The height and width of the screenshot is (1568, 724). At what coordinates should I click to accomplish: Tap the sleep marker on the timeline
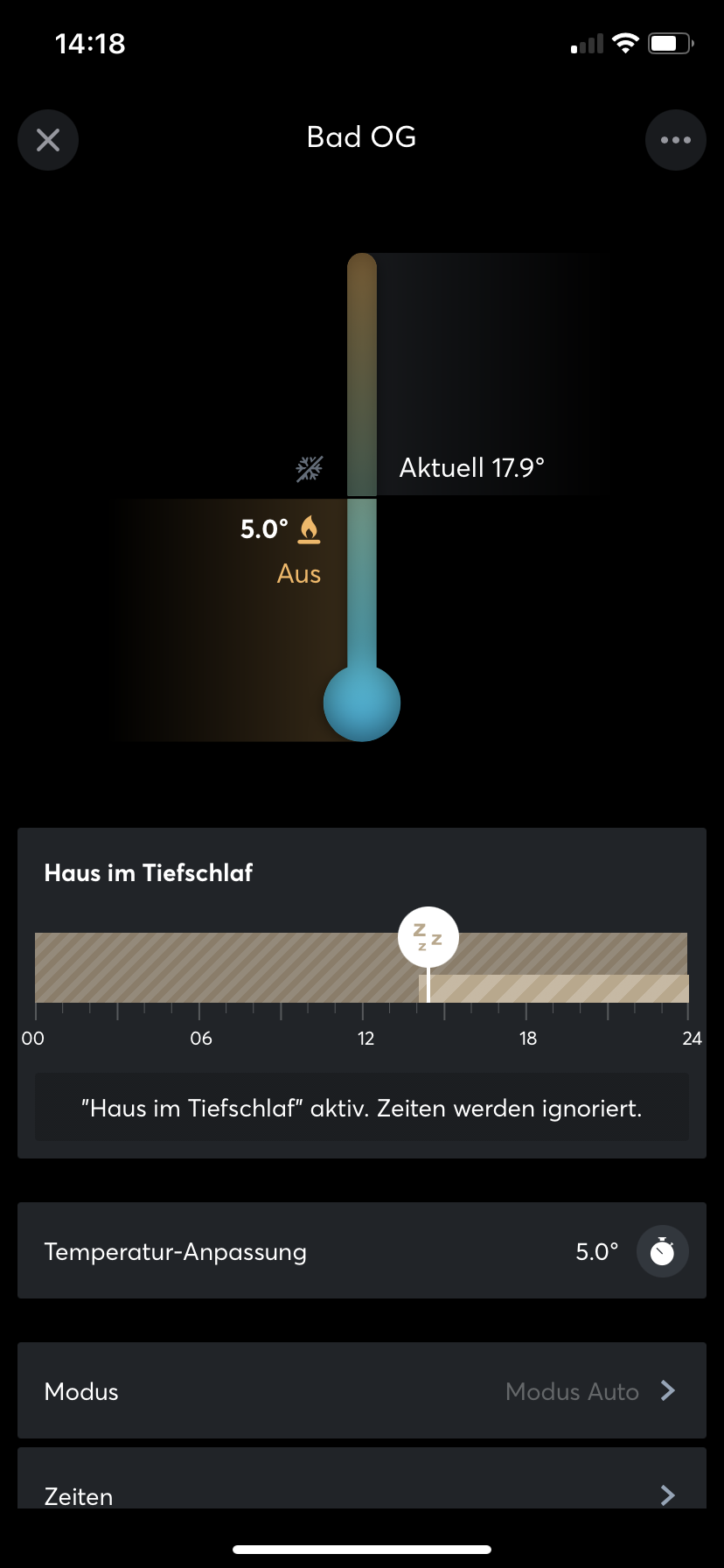428,938
